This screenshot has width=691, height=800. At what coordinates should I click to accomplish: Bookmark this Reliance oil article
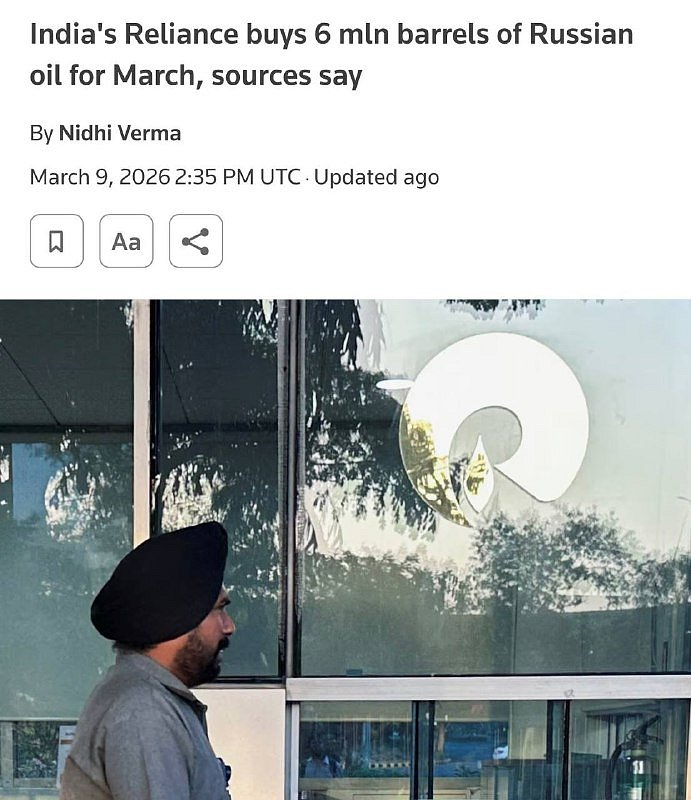pyautogui.click(x=56, y=241)
